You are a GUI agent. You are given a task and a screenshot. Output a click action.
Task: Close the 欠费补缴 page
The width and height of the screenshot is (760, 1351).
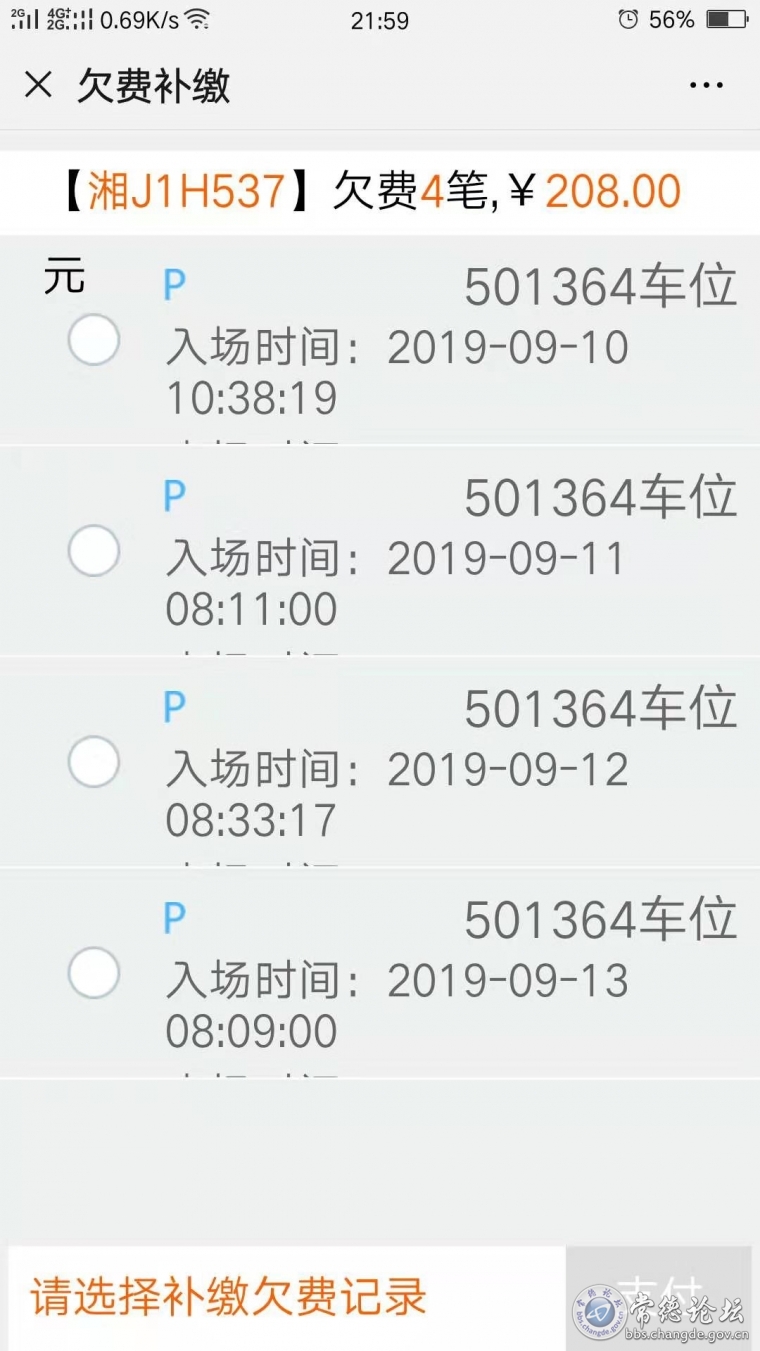coord(38,85)
